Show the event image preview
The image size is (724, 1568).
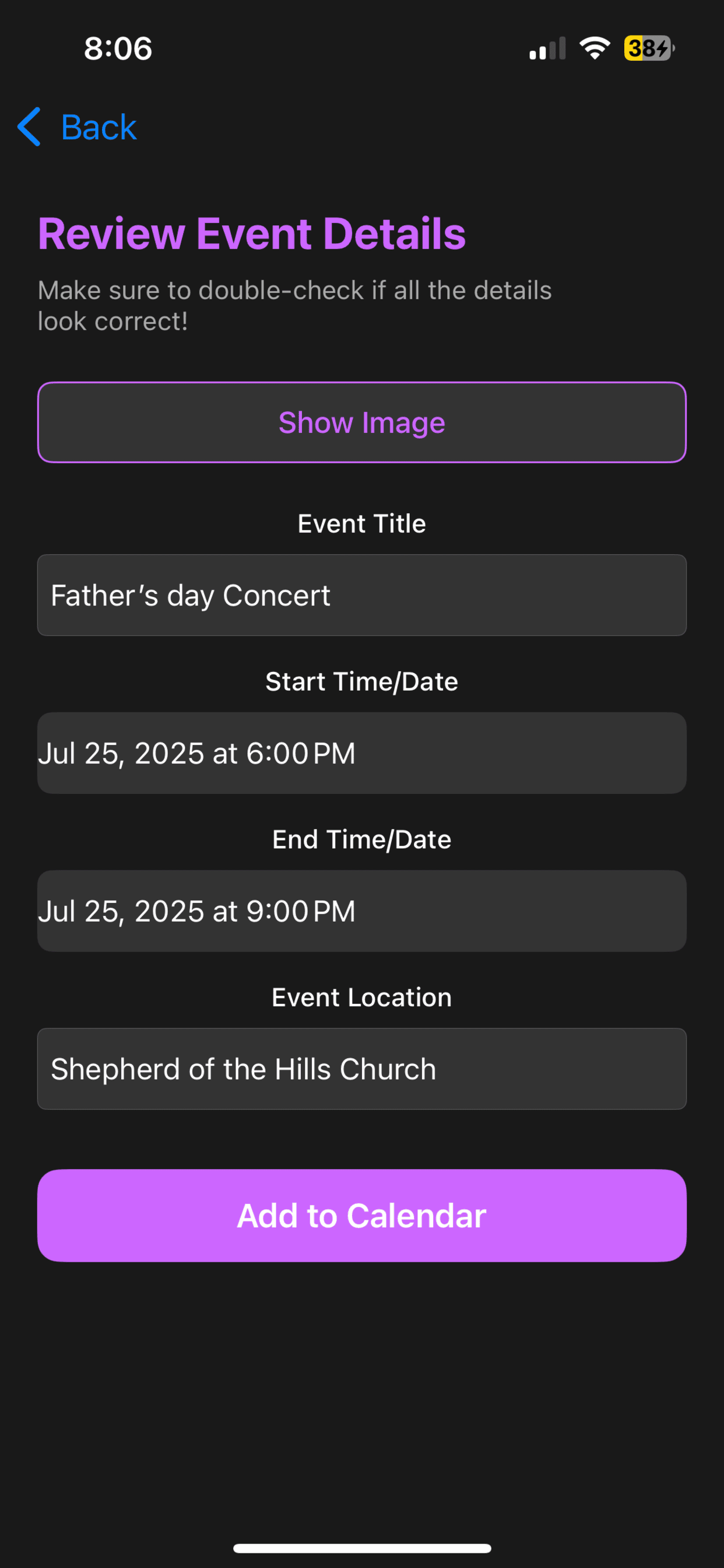(x=362, y=422)
